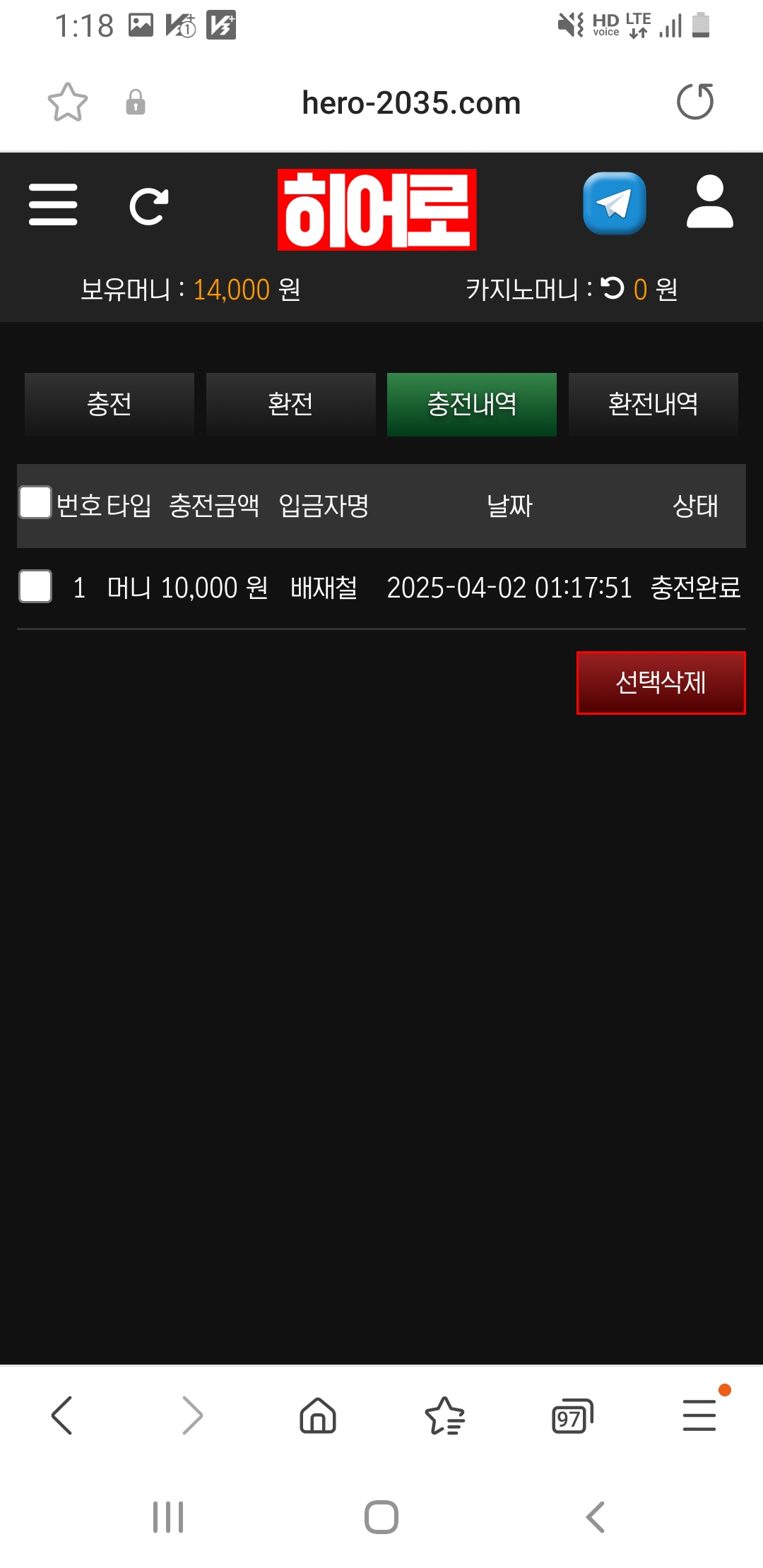
Task: Check the box for entry 1
Action: pos(35,586)
